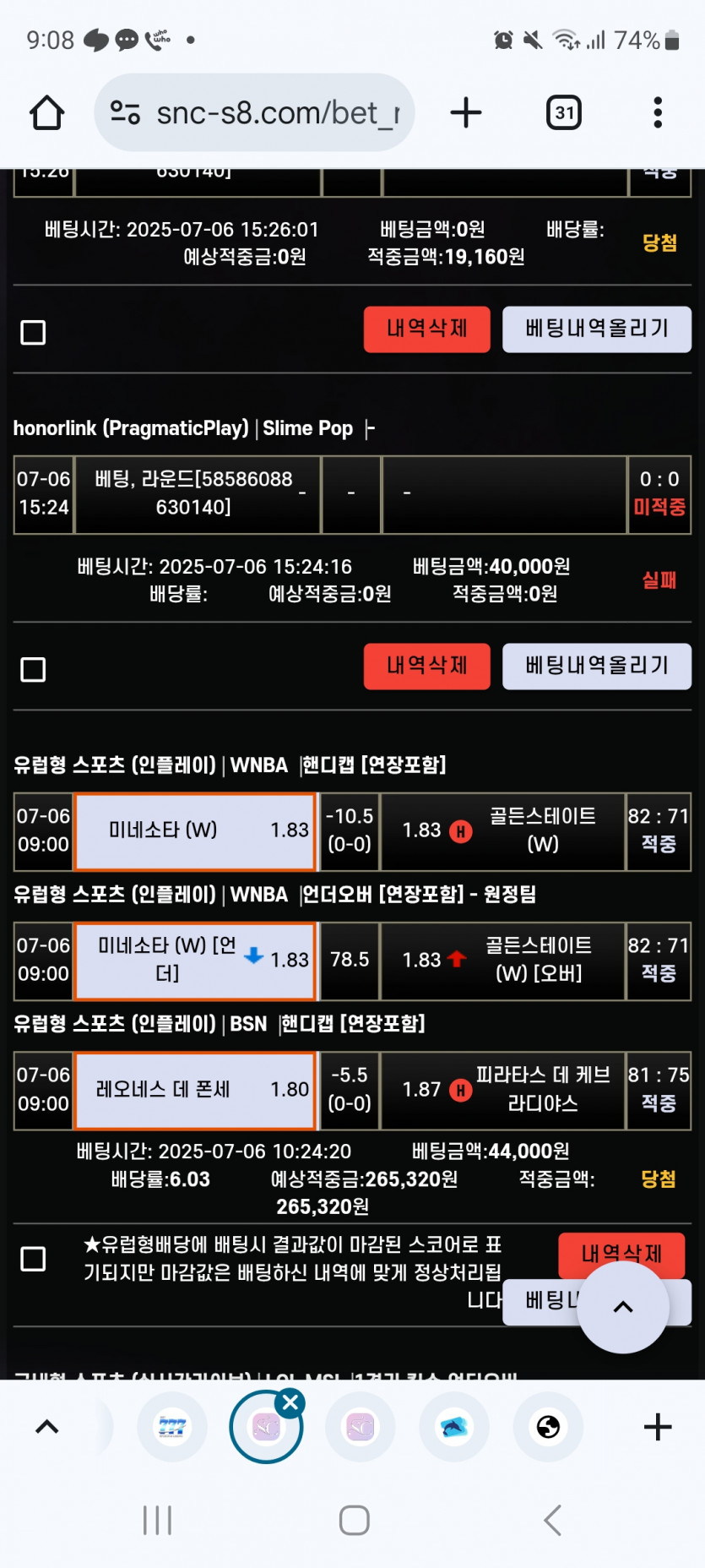Delete the 15:26 Slime Pop bet record
This screenshot has height=1568, width=705.
pyautogui.click(x=426, y=329)
